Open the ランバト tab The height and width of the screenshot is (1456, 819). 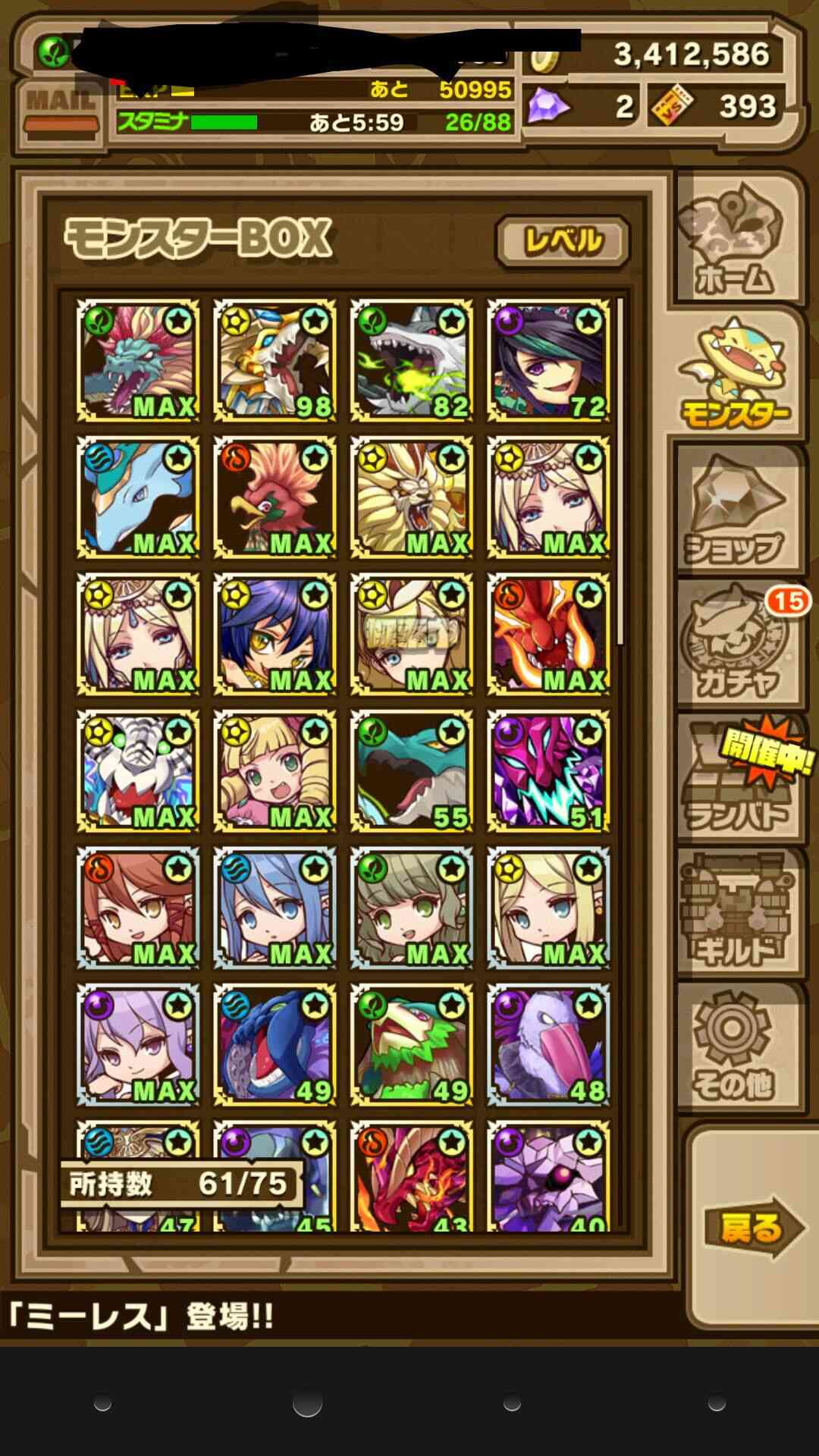coord(736,777)
